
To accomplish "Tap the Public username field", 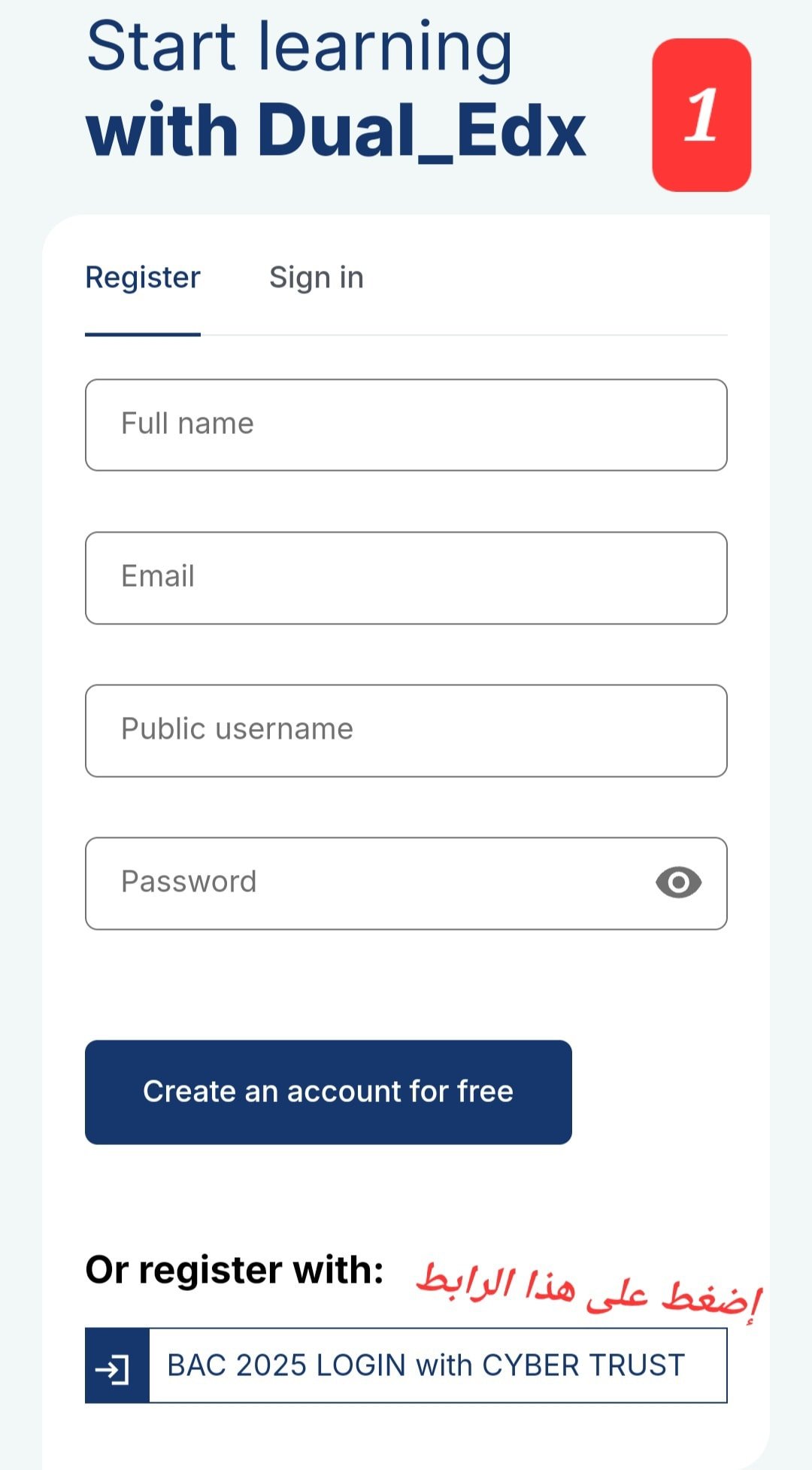I will pyautogui.click(x=406, y=730).
